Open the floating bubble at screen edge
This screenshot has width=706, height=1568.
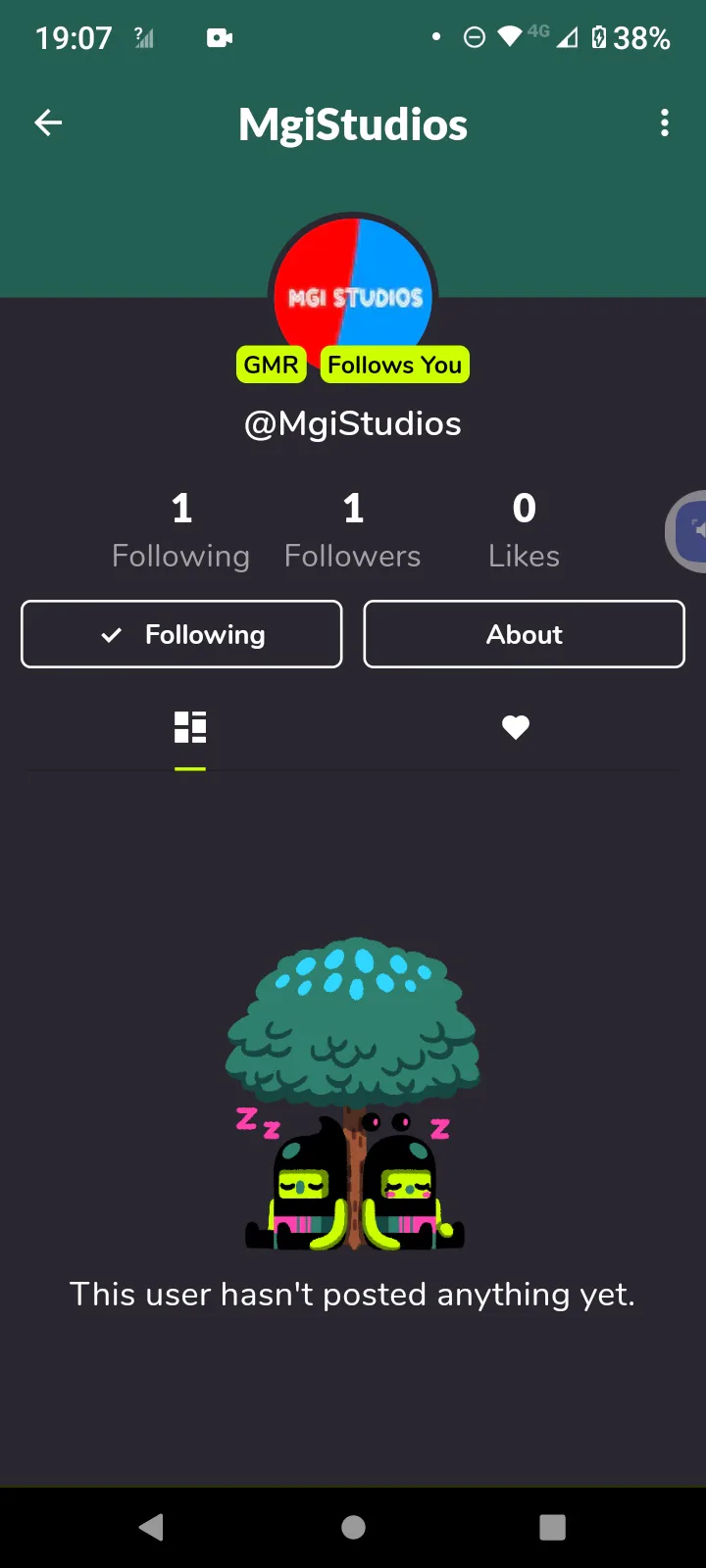(x=686, y=531)
